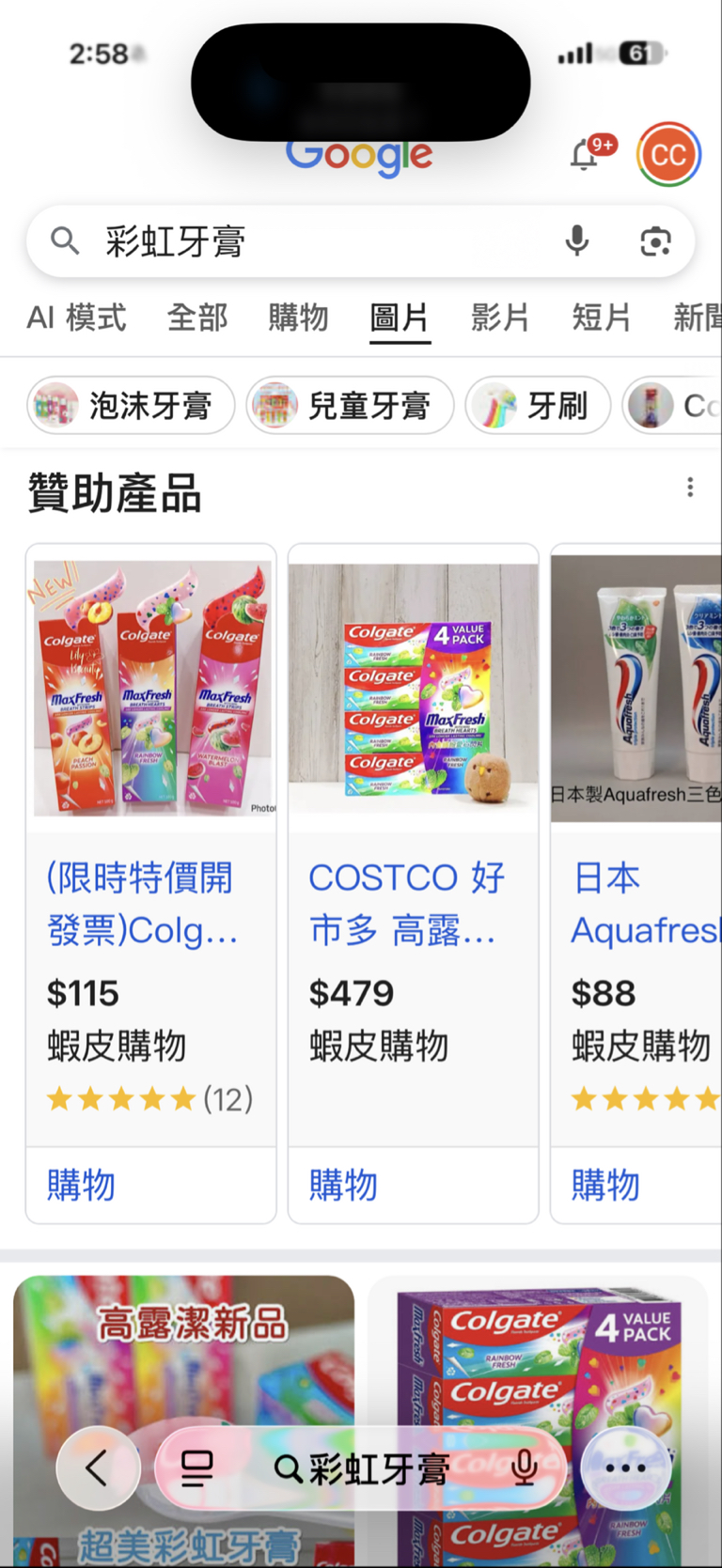The height and width of the screenshot is (1568, 722).
Task: Select the 兒童牙膏 filter chip
Action: pos(350,406)
